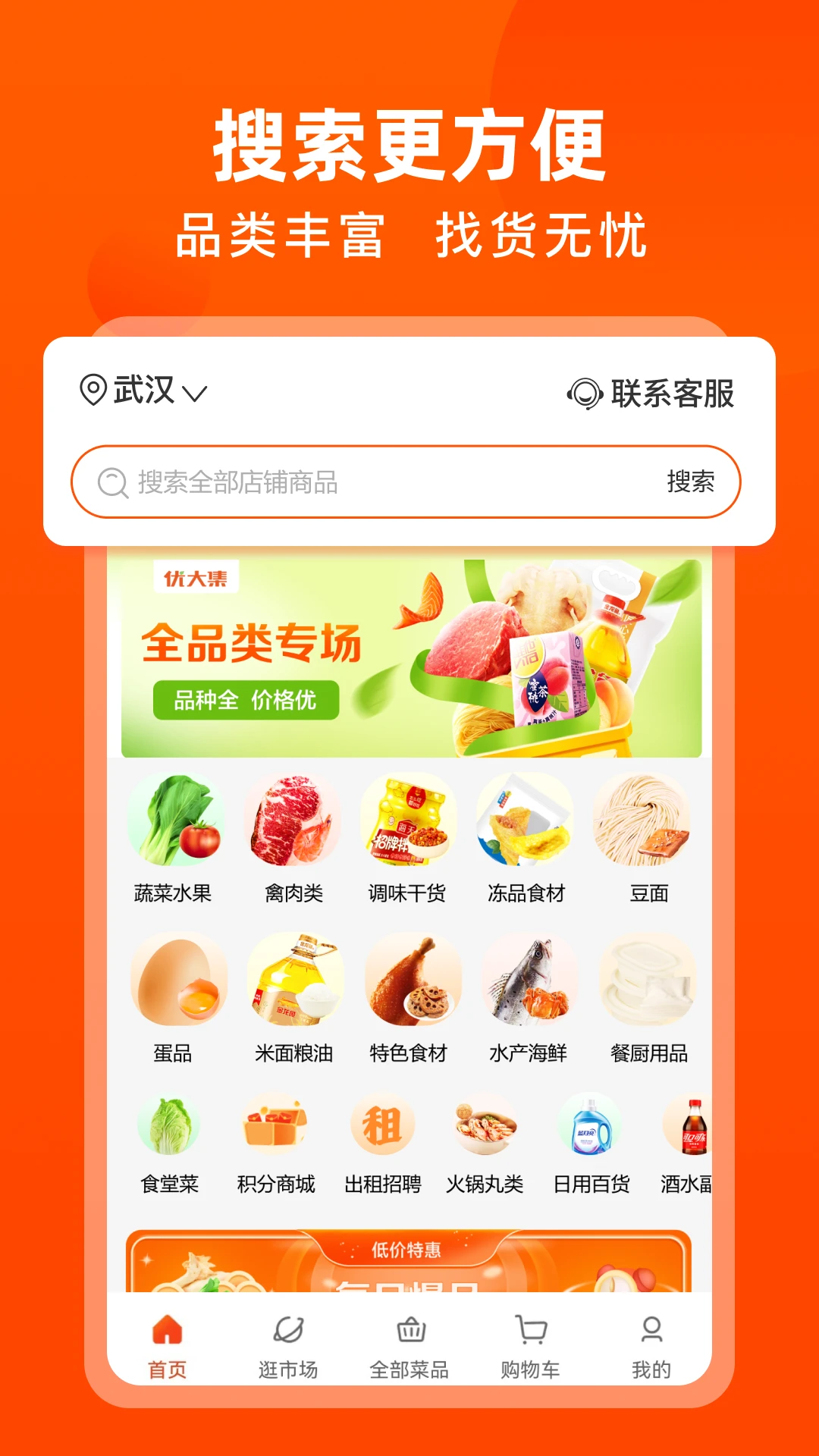Open the 水产海鲜 category
Viewport: 819px width, 1456px height.
coord(524,982)
